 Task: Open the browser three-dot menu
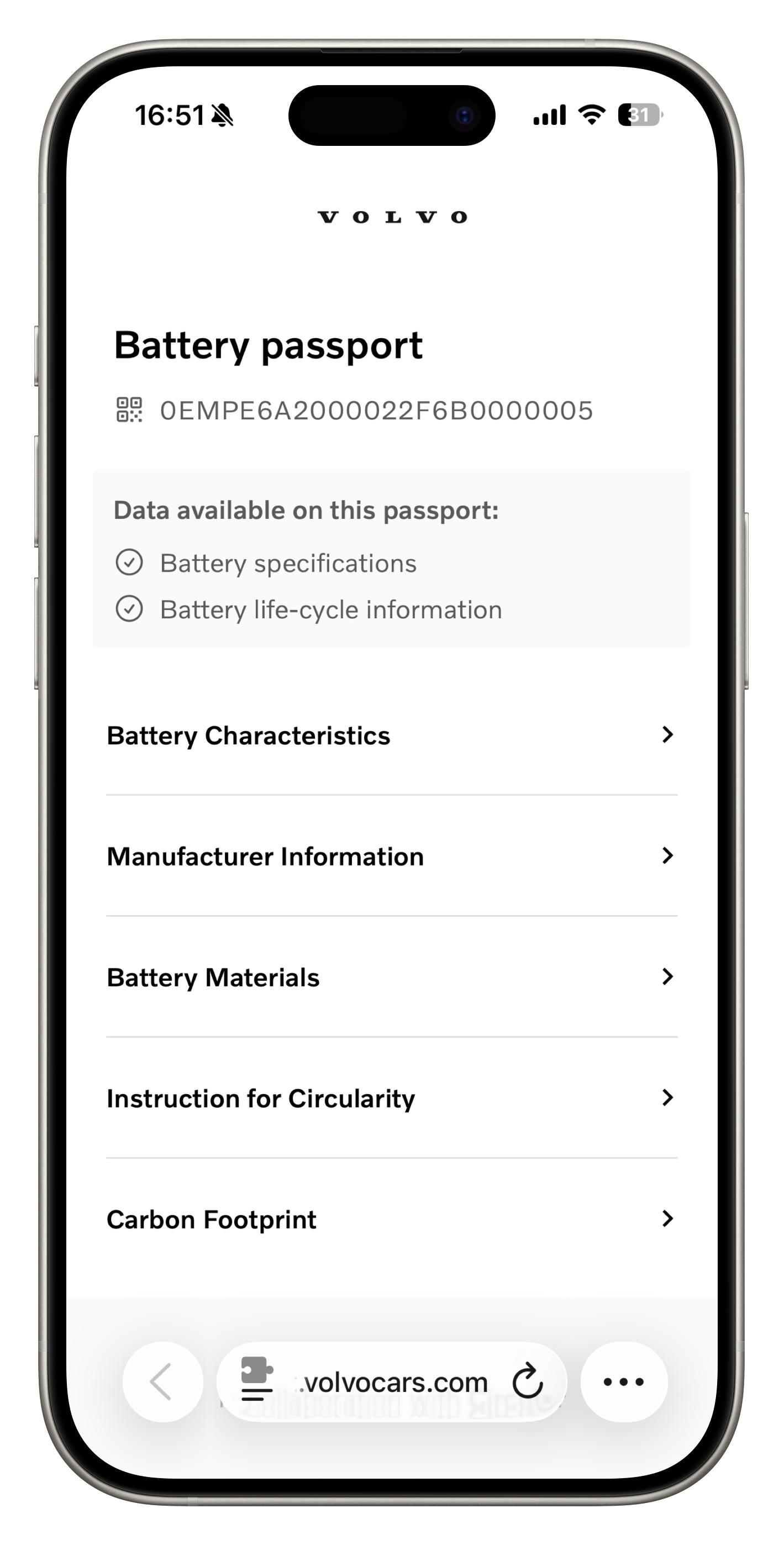click(624, 1382)
